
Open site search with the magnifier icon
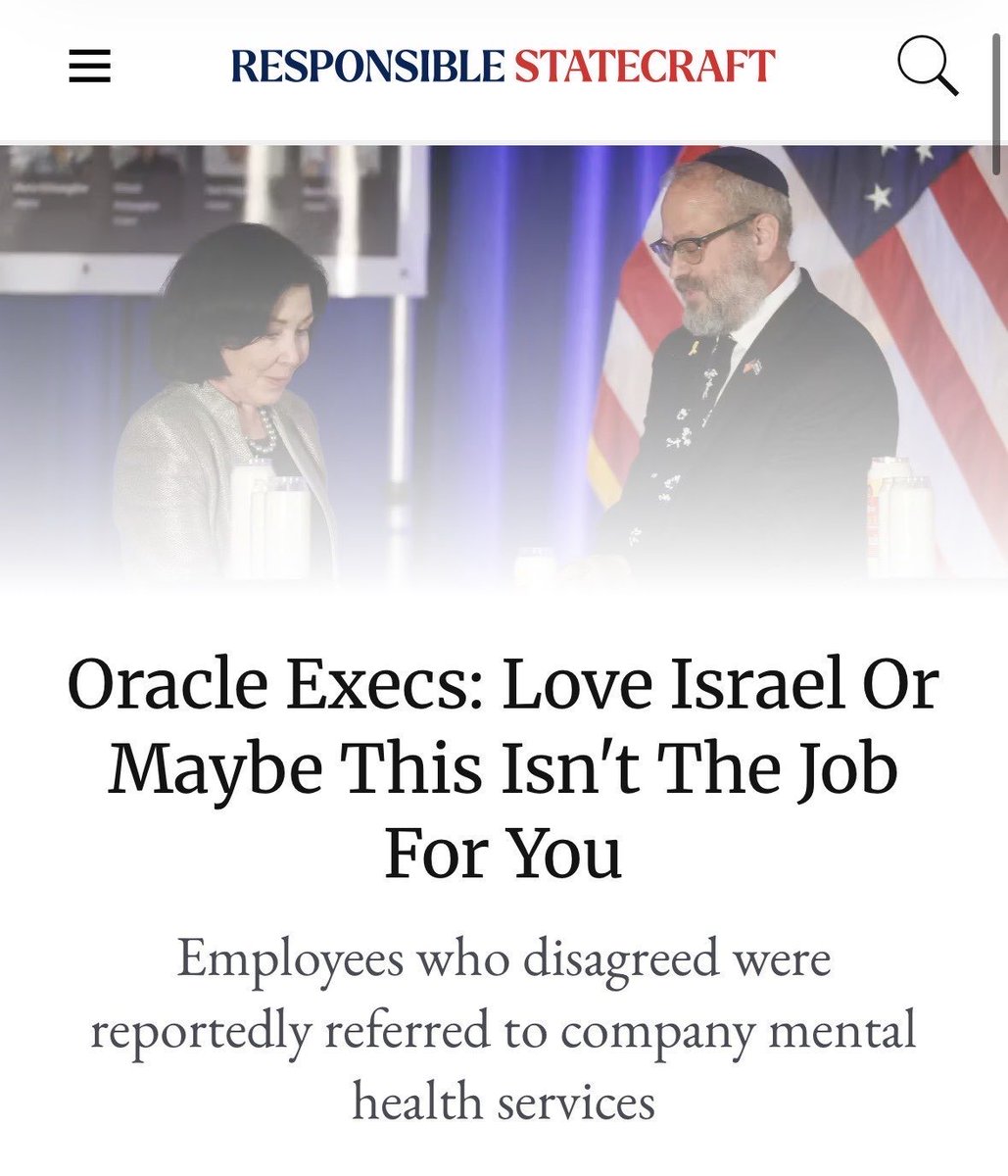coord(926,67)
